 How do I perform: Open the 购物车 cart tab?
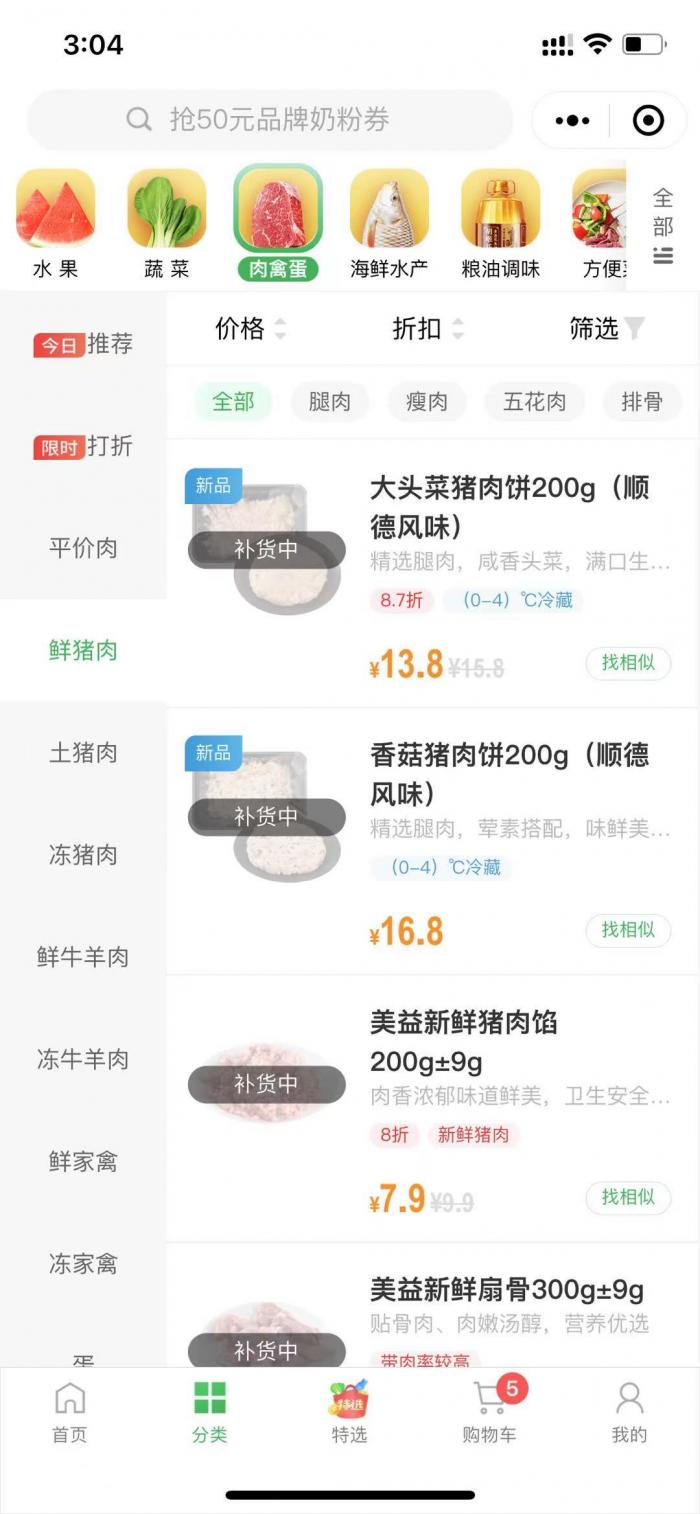[x=489, y=1412]
